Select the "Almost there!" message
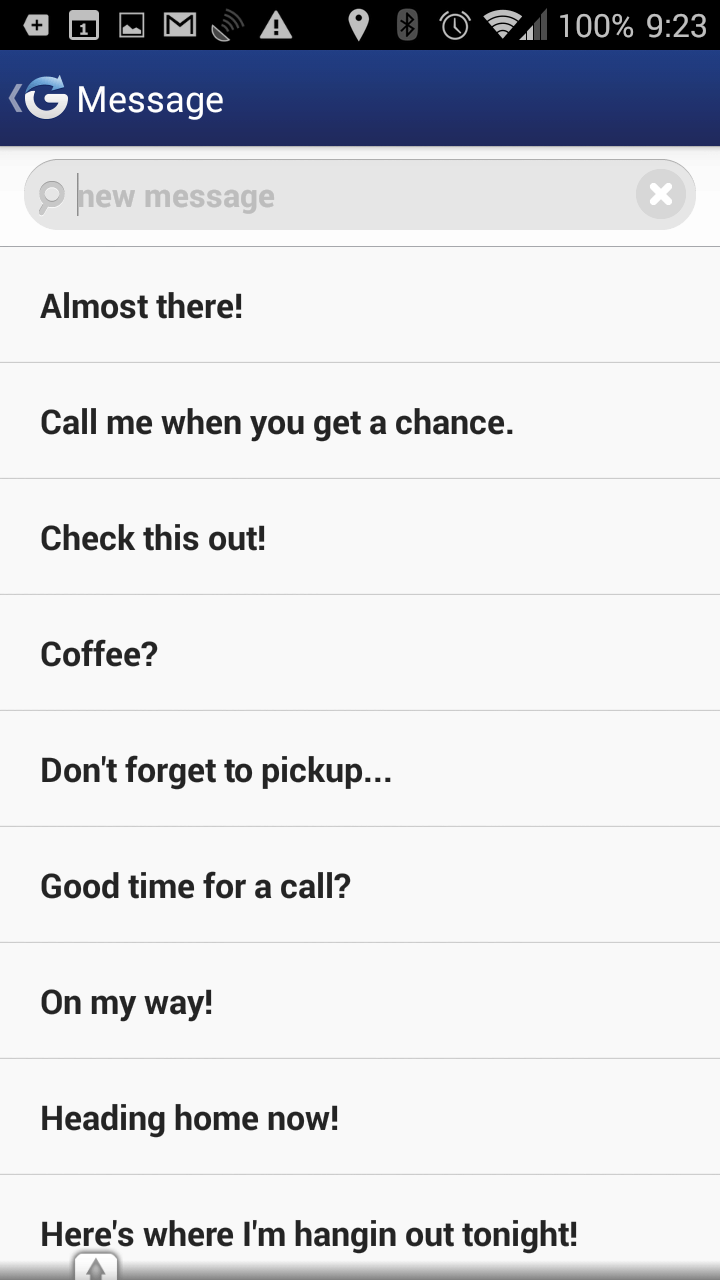The height and width of the screenshot is (1280, 720). coord(360,305)
